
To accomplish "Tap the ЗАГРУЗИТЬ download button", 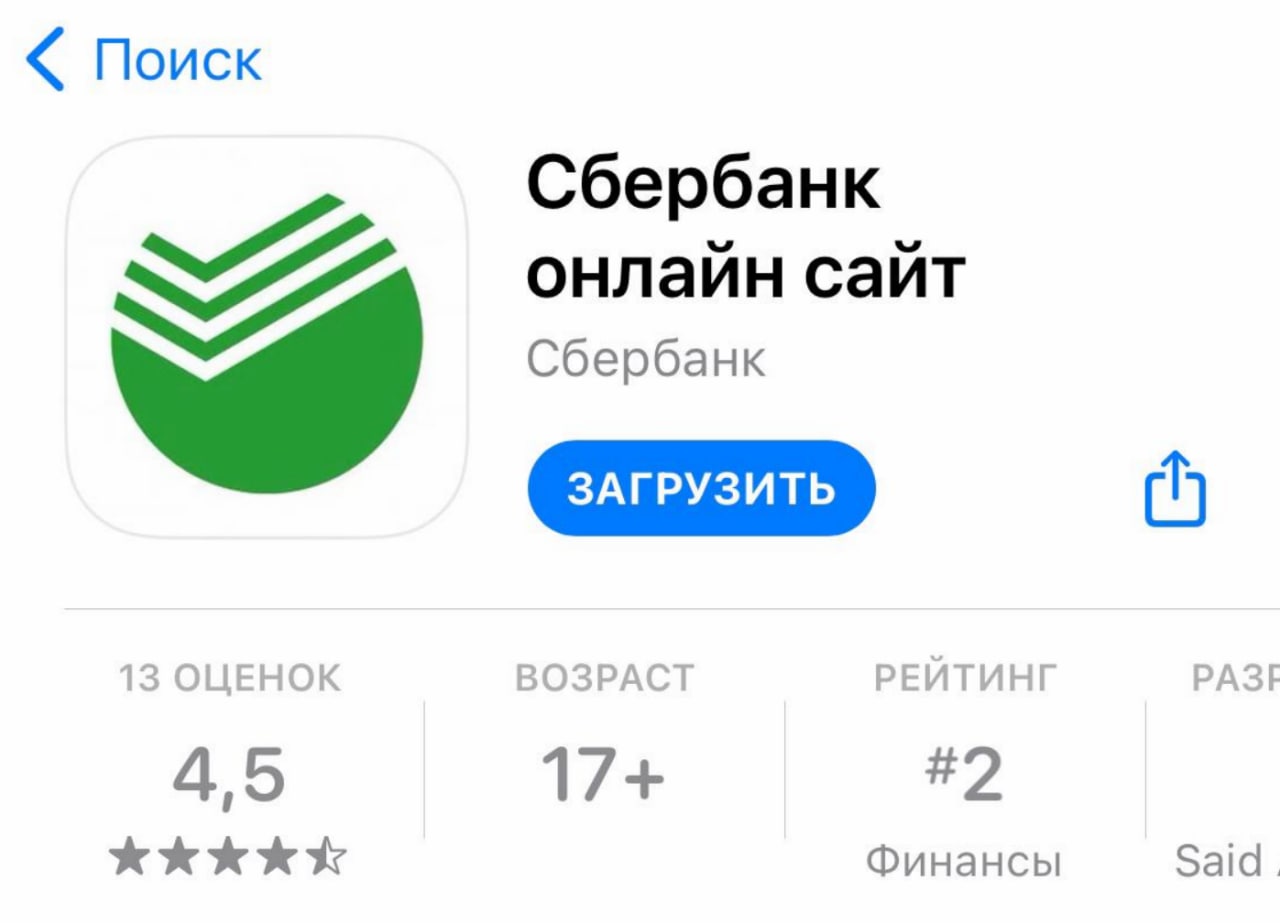I will point(701,488).
